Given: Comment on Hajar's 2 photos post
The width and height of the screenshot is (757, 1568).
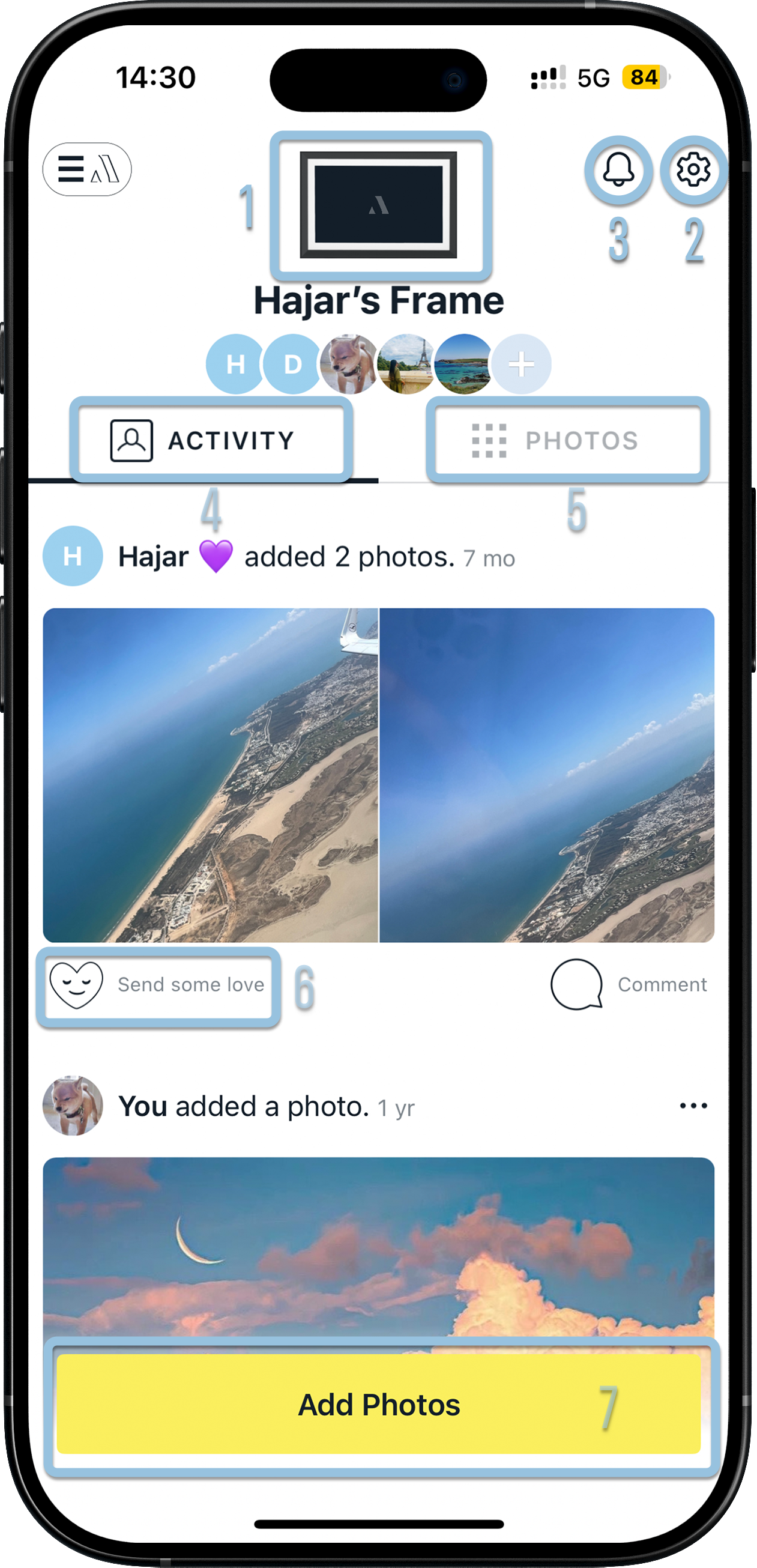Looking at the screenshot, I should click(x=629, y=985).
